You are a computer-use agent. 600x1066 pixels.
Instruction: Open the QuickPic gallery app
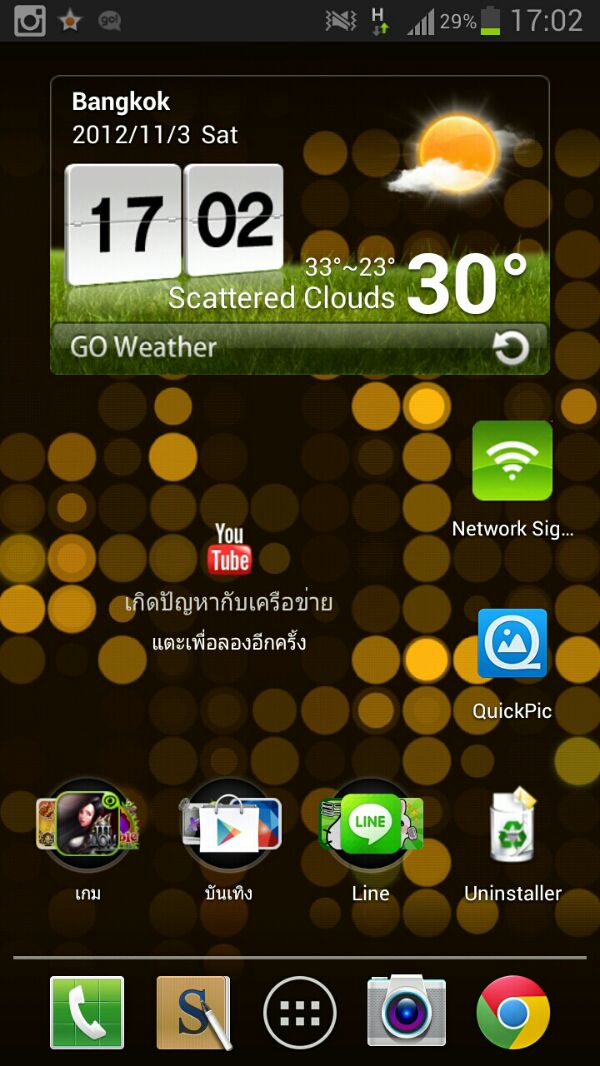click(x=512, y=645)
